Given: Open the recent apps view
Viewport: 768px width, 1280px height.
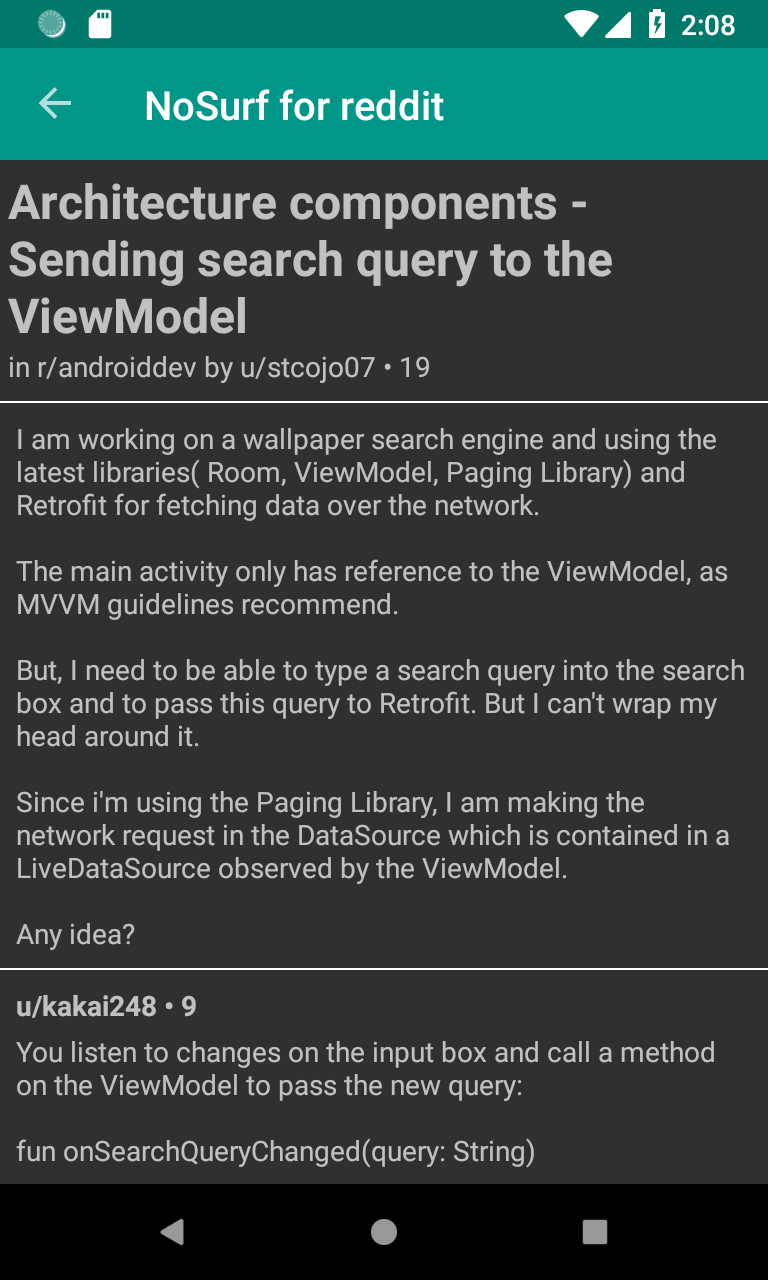Looking at the screenshot, I should (x=595, y=1232).
